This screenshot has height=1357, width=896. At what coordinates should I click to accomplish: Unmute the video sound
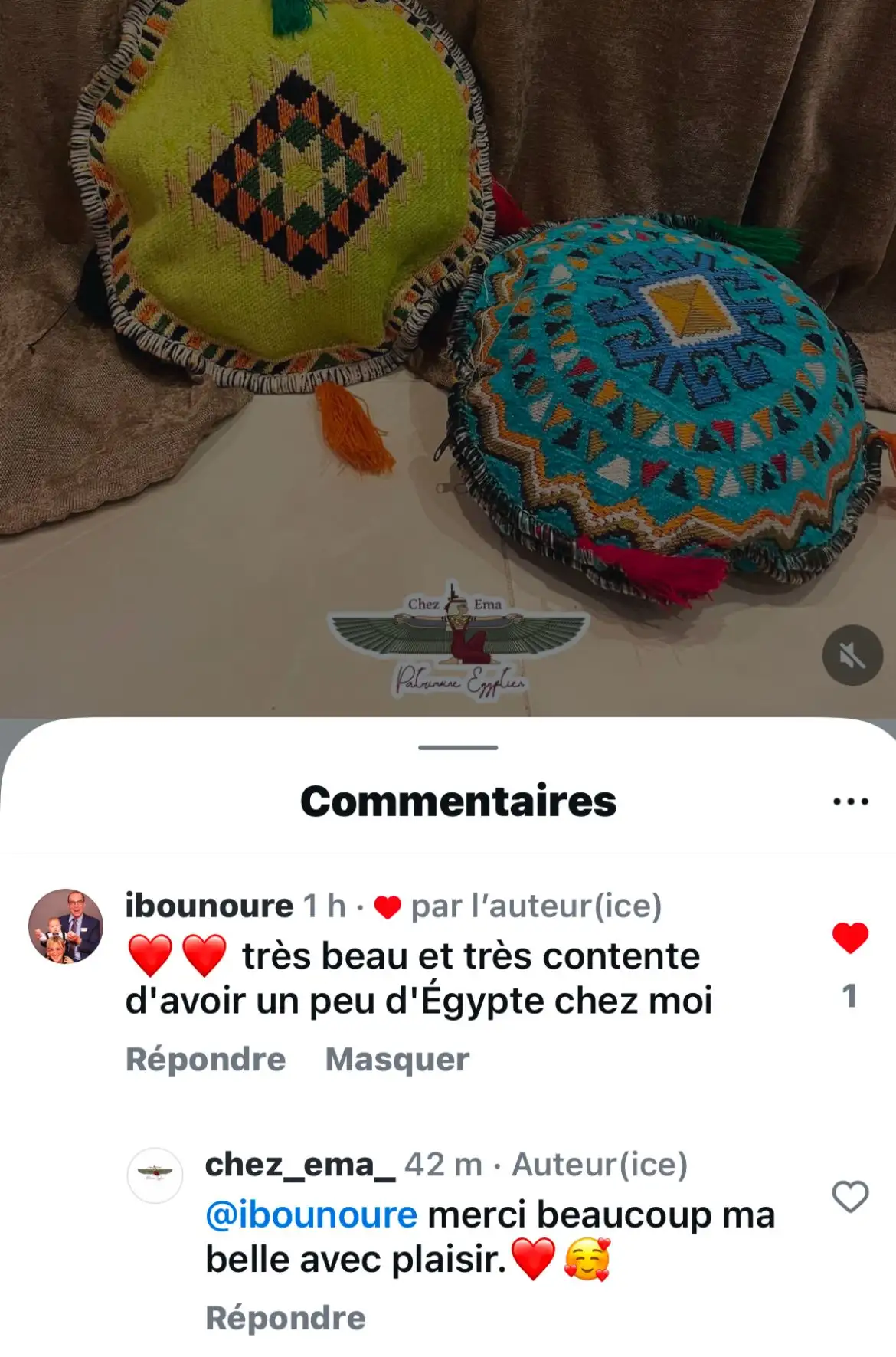click(x=852, y=655)
